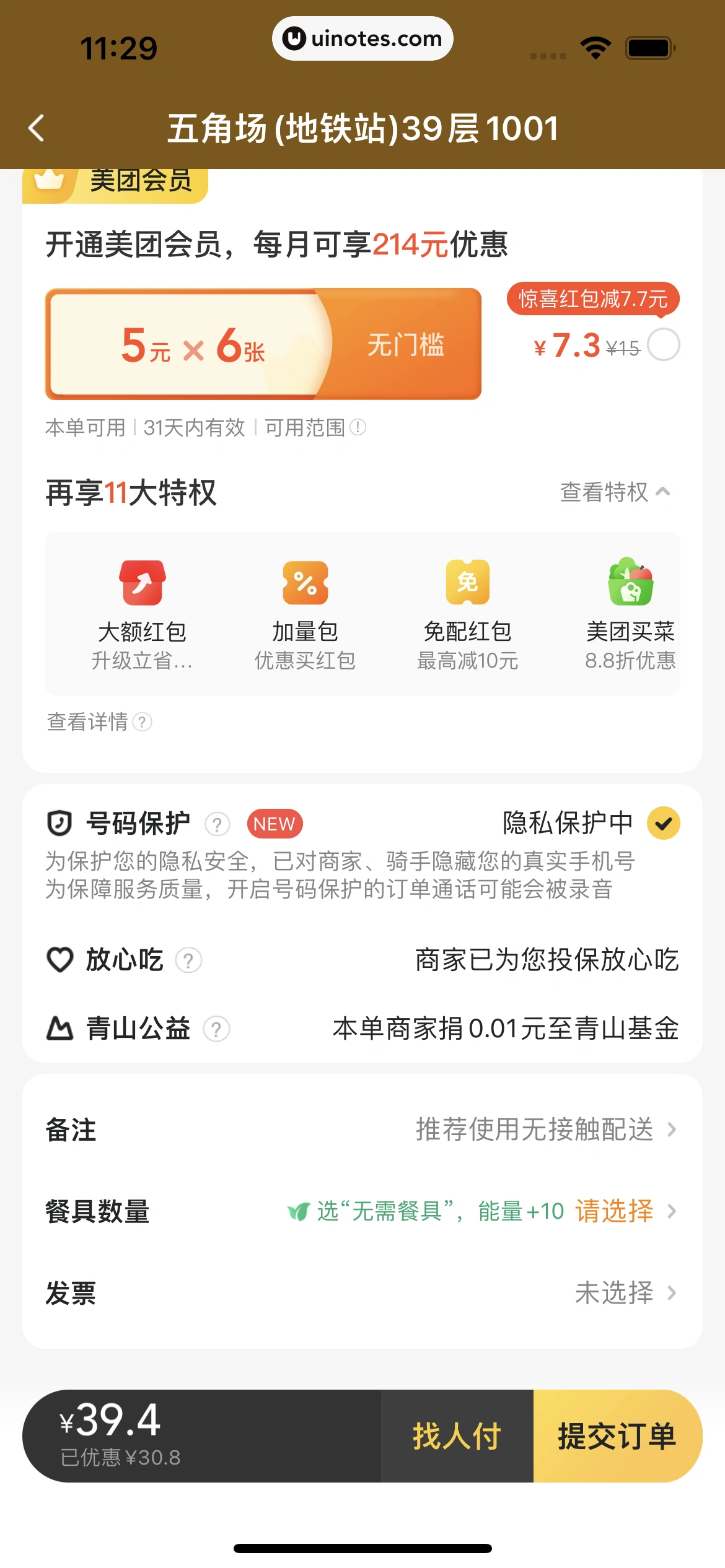This screenshot has width=725, height=1568.
Task: Tap the 找人付 button
Action: pos(457,1436)
